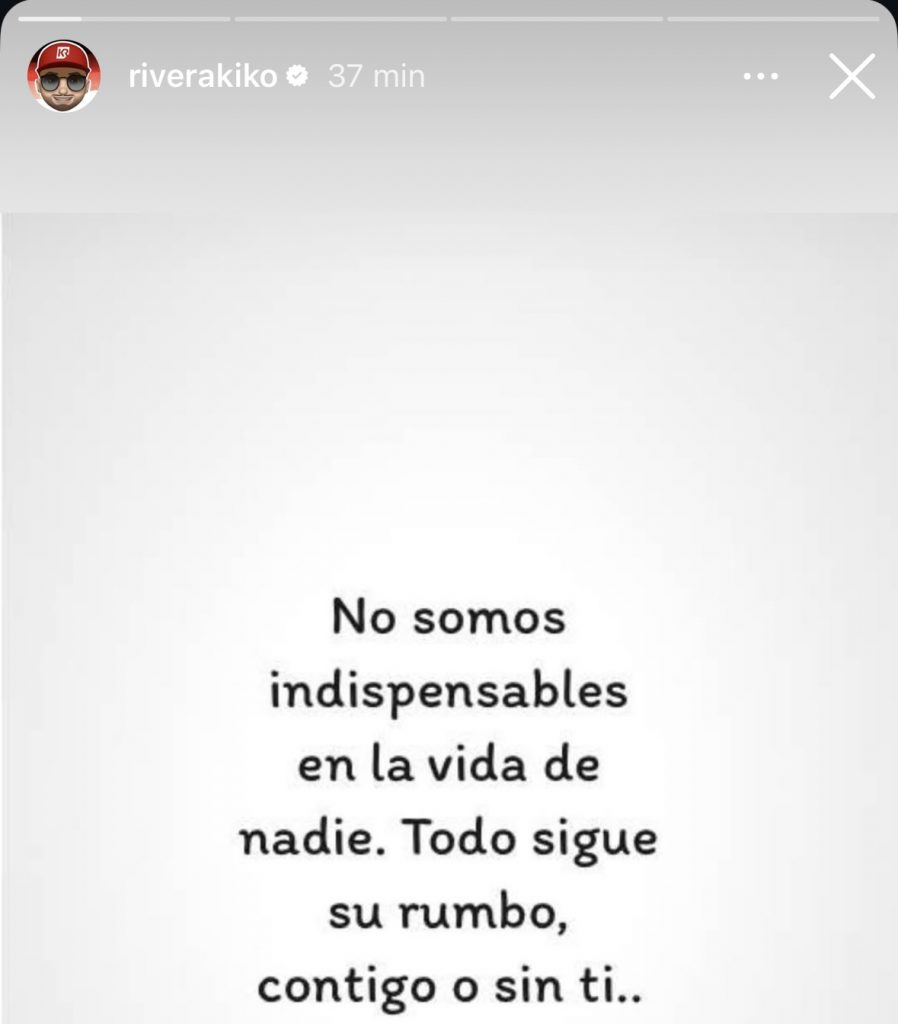Open riverakiko's profile picture
The image size is (898, 1024).
coord(64,76)
